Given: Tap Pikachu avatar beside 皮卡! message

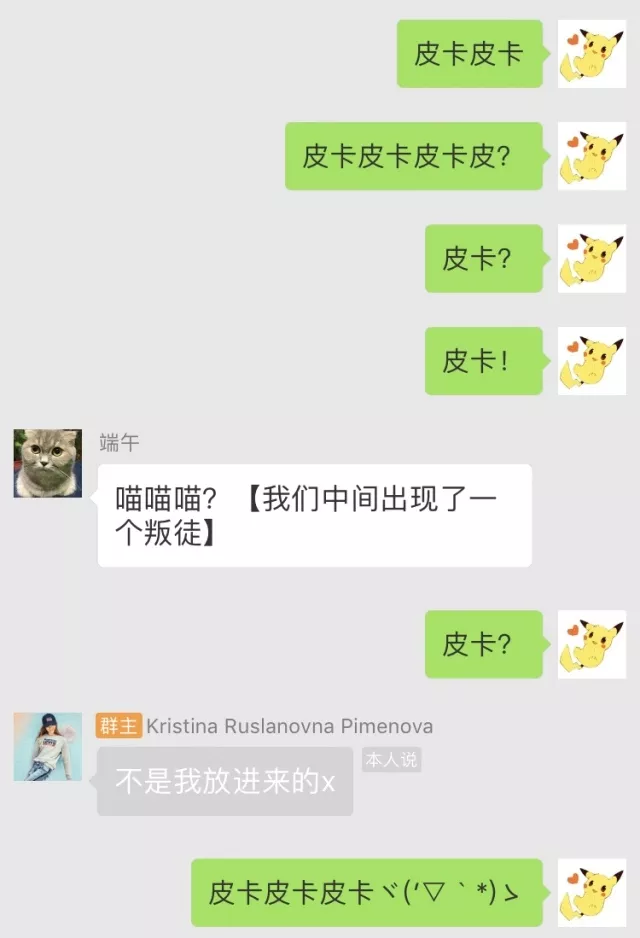Looking at the screenshot, I should click(x=591, y=361).
